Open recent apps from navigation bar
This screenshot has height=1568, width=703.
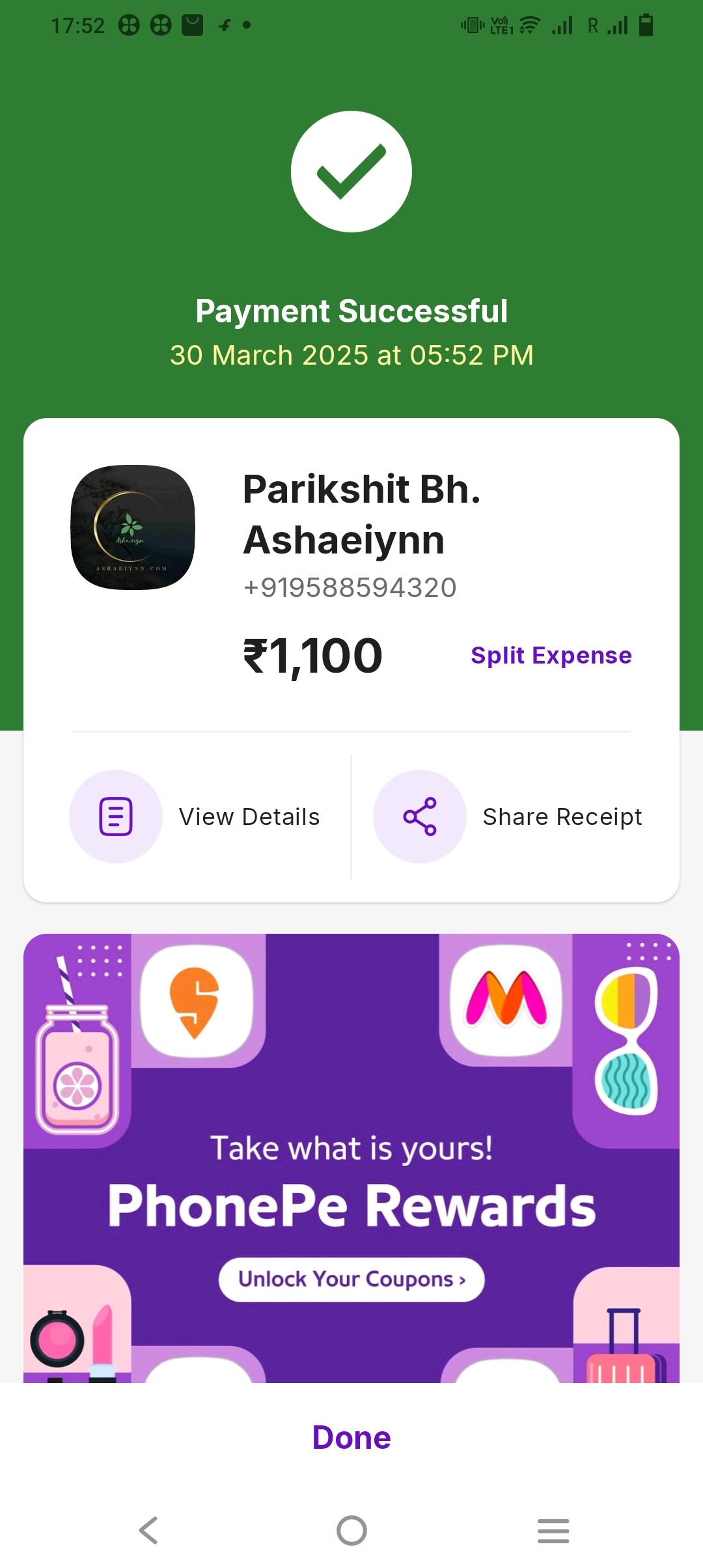553,1530
